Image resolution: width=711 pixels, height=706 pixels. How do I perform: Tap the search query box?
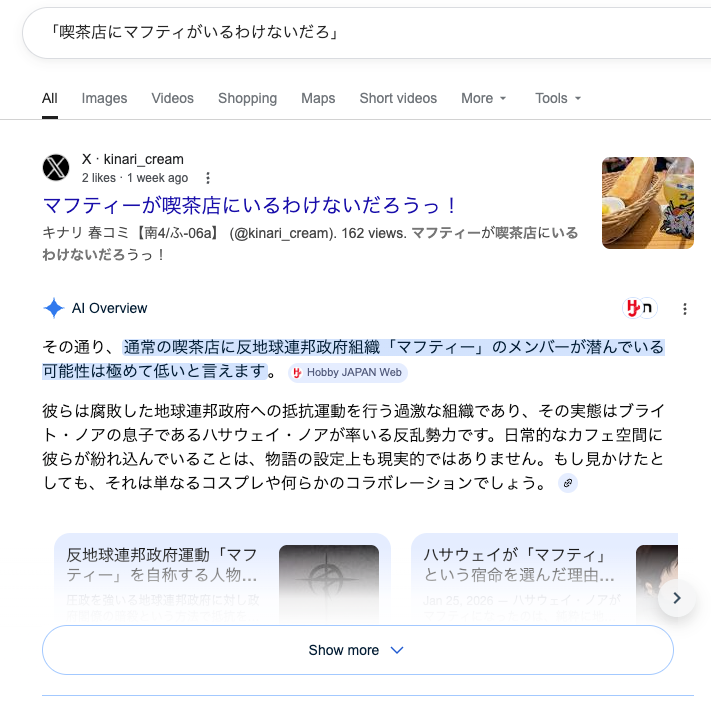tap(360, 33)
